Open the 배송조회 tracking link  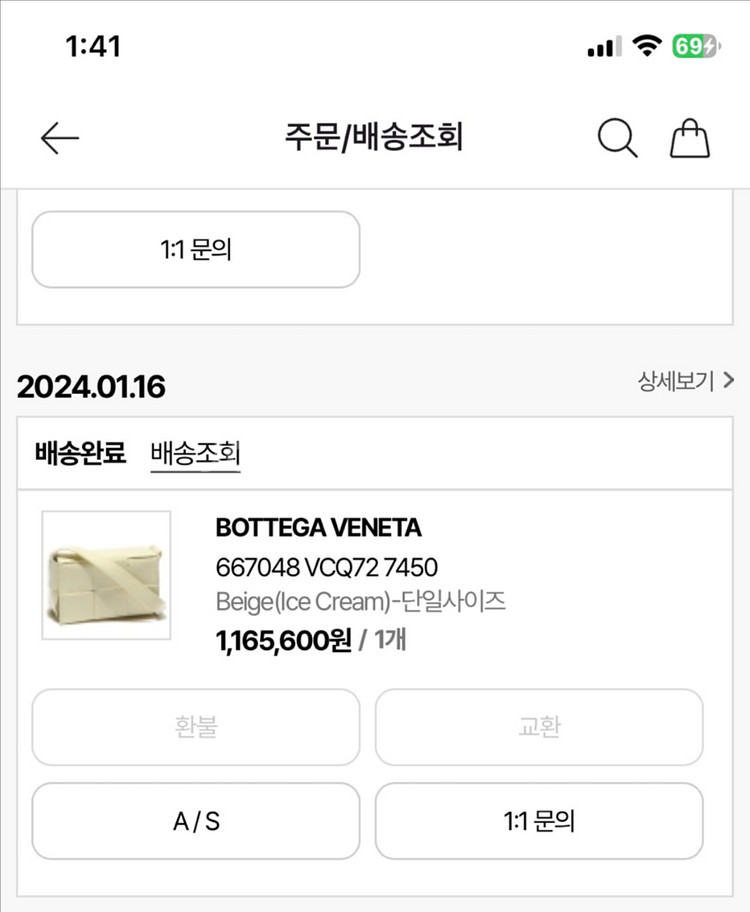[195, 454]
